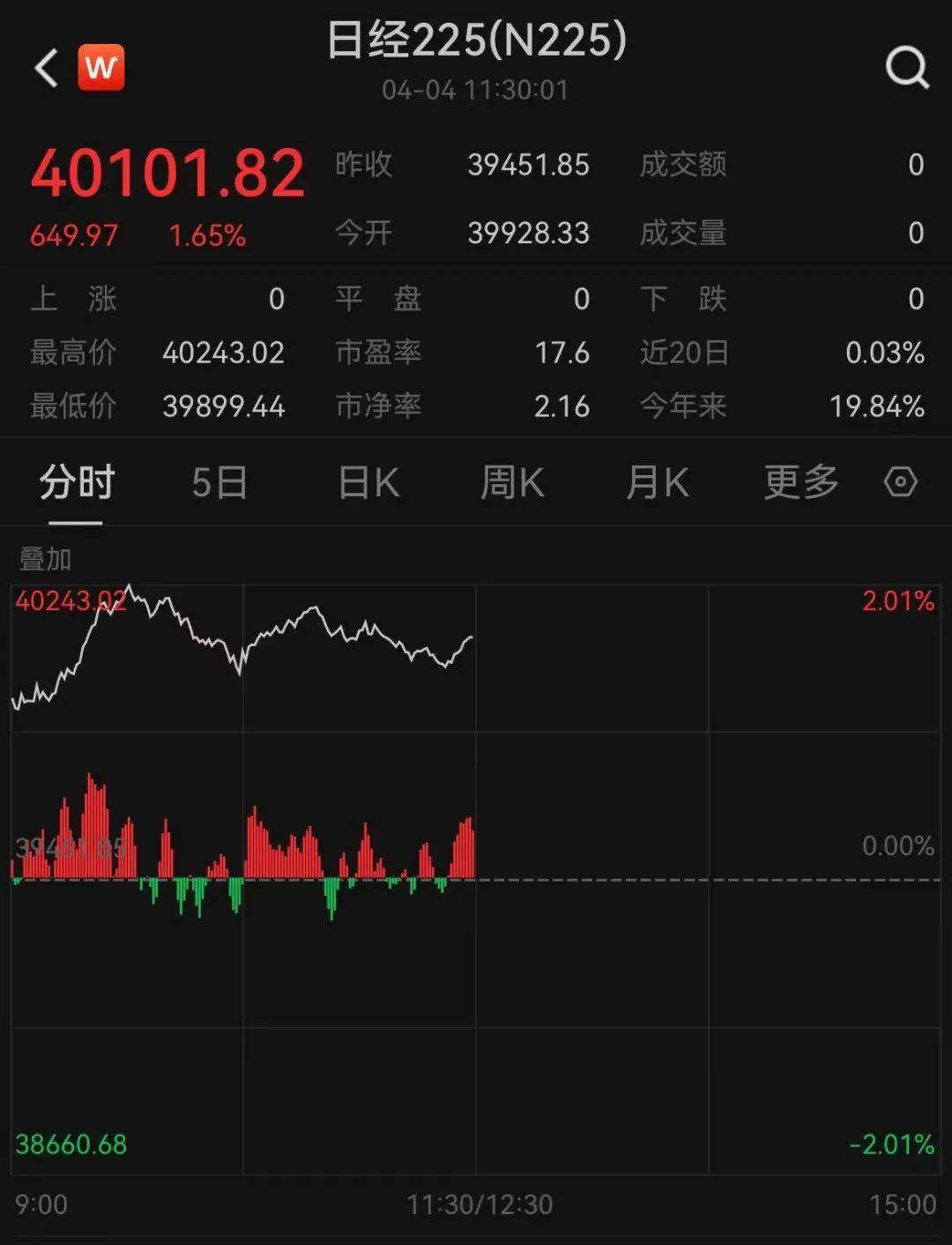The width and height of the screenshot is (952, 1245).
Task: Switch to the 5日 chart tab
Action: (219, 483)
